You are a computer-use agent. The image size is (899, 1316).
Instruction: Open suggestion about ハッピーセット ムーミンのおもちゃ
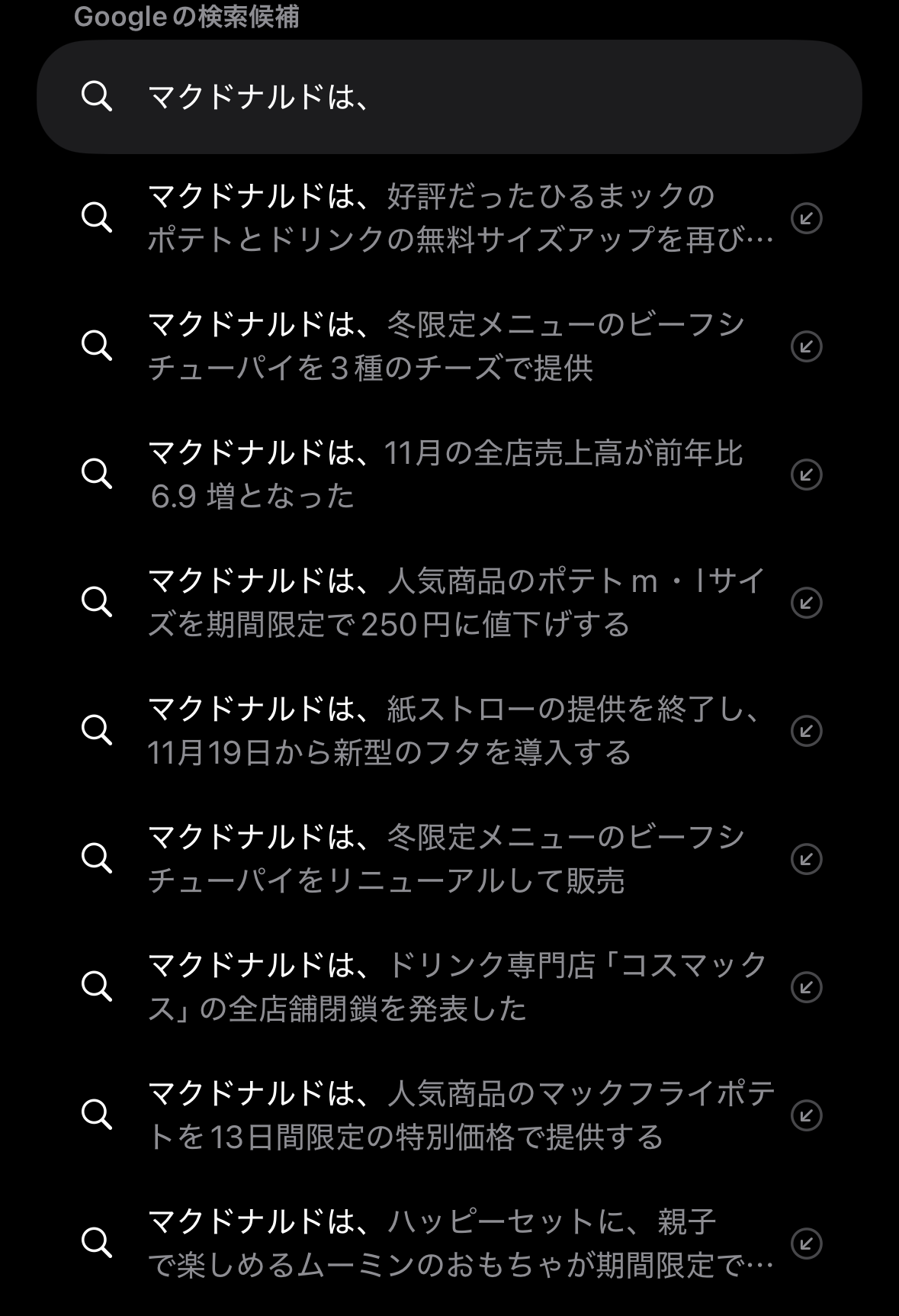pyautogui.click(x=458, y=1244)
